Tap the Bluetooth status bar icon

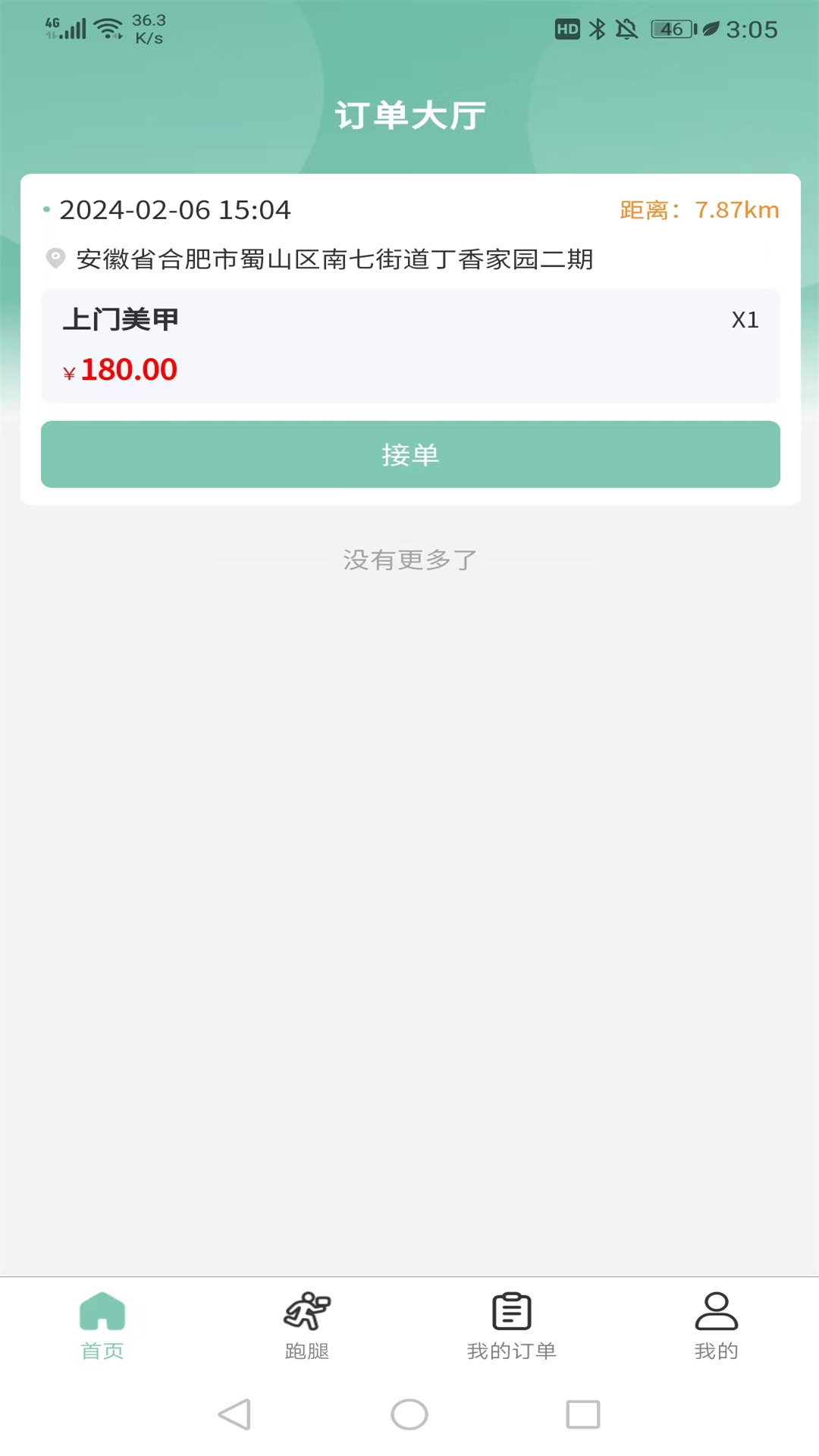pos(595,30)
